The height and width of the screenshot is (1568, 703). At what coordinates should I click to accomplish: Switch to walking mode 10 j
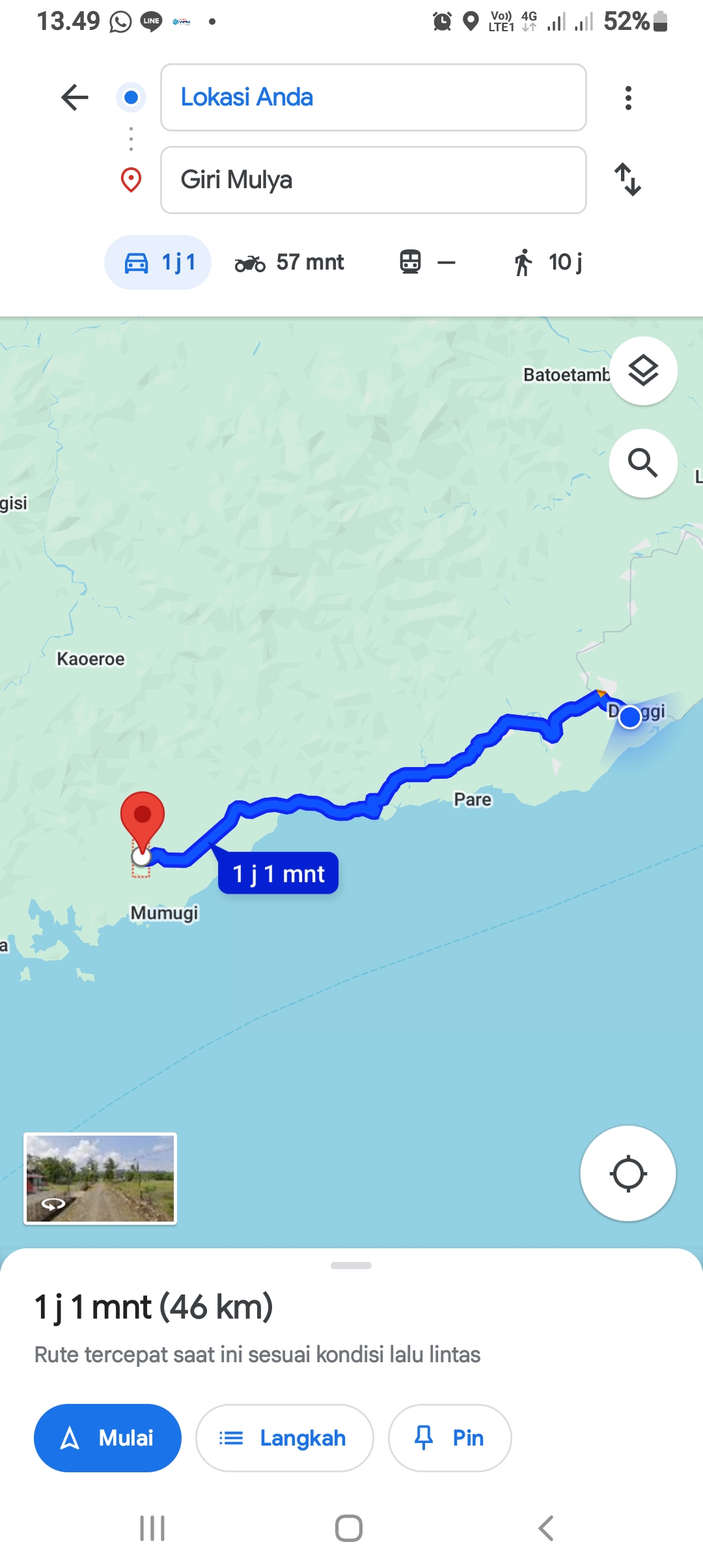pyautogui.click(x=548, y=262)
